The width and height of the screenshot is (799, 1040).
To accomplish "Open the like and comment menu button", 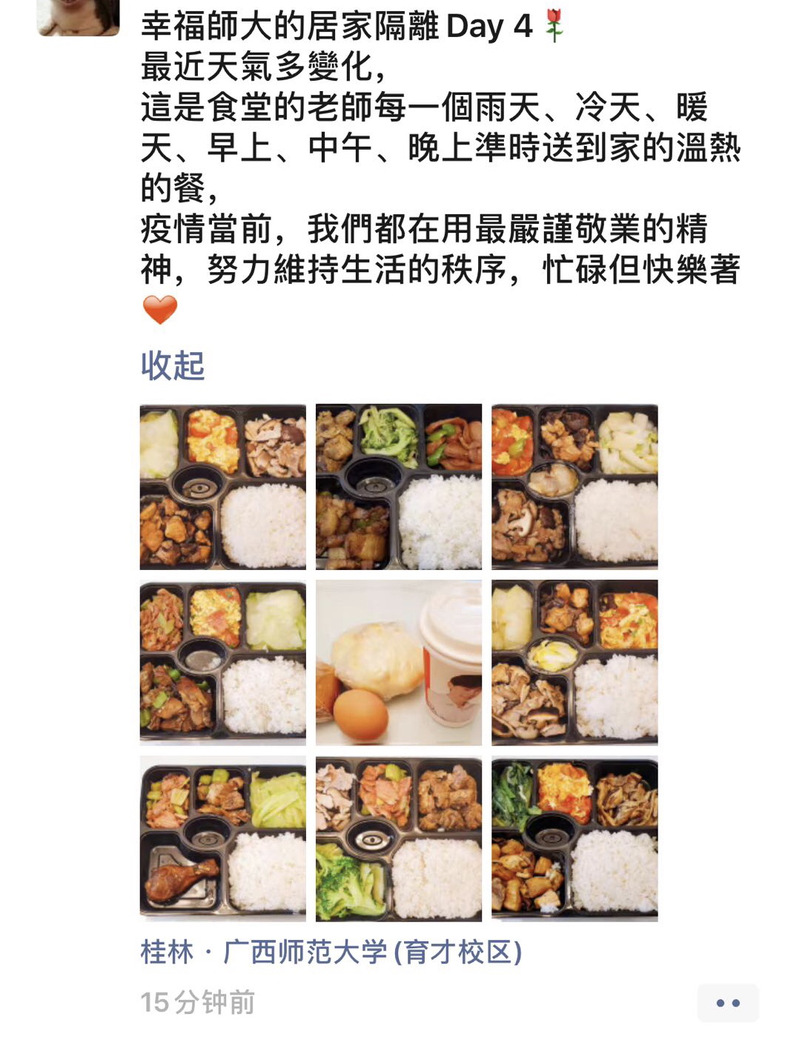I will (727, 1003).
